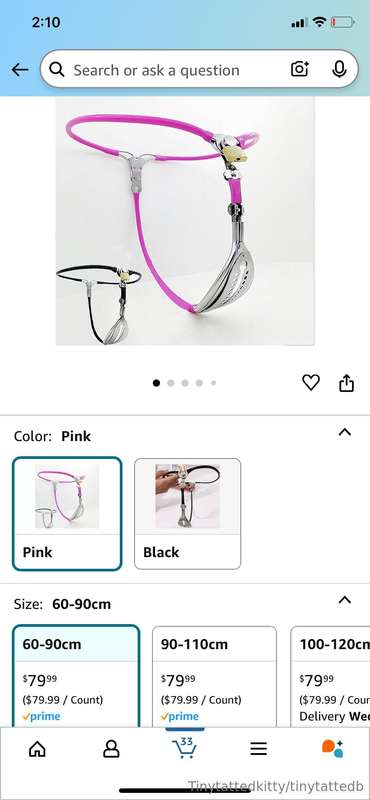Screen dimensions: 370x800
Task: Choose the Black color option
Action: [187, 513]
